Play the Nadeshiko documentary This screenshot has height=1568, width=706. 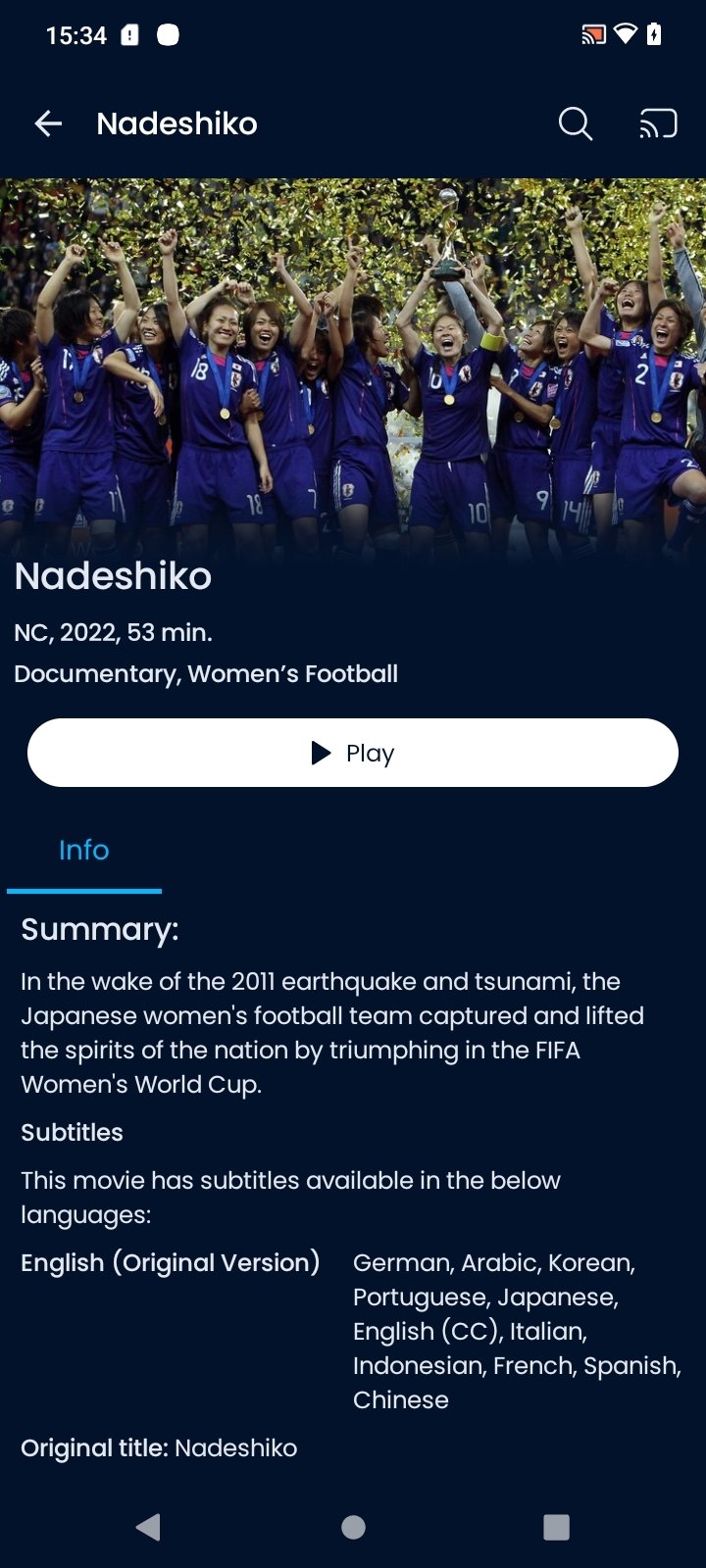click(x=353, y=753)
